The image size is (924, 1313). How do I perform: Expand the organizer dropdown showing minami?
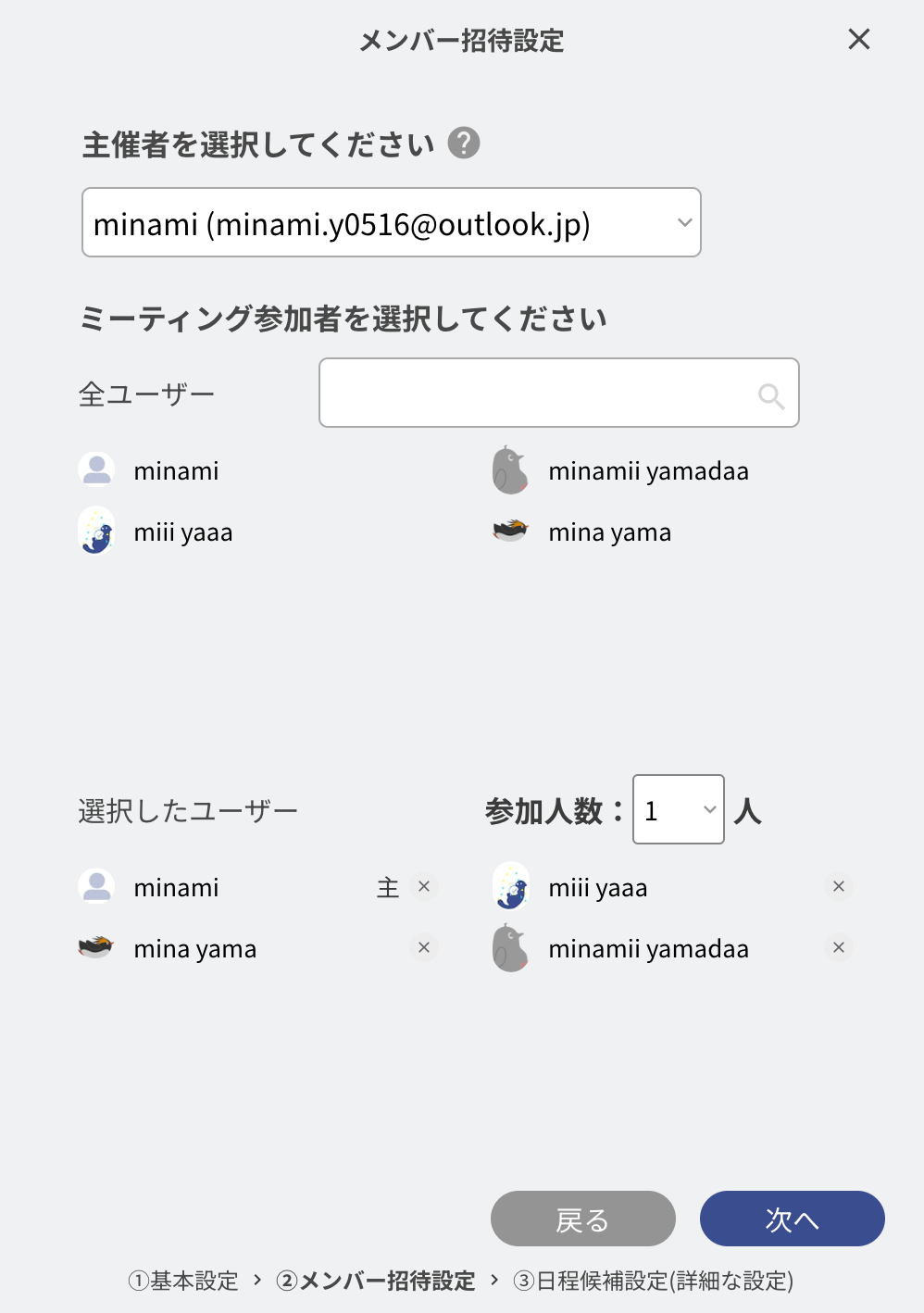click(x=392, y=223)
